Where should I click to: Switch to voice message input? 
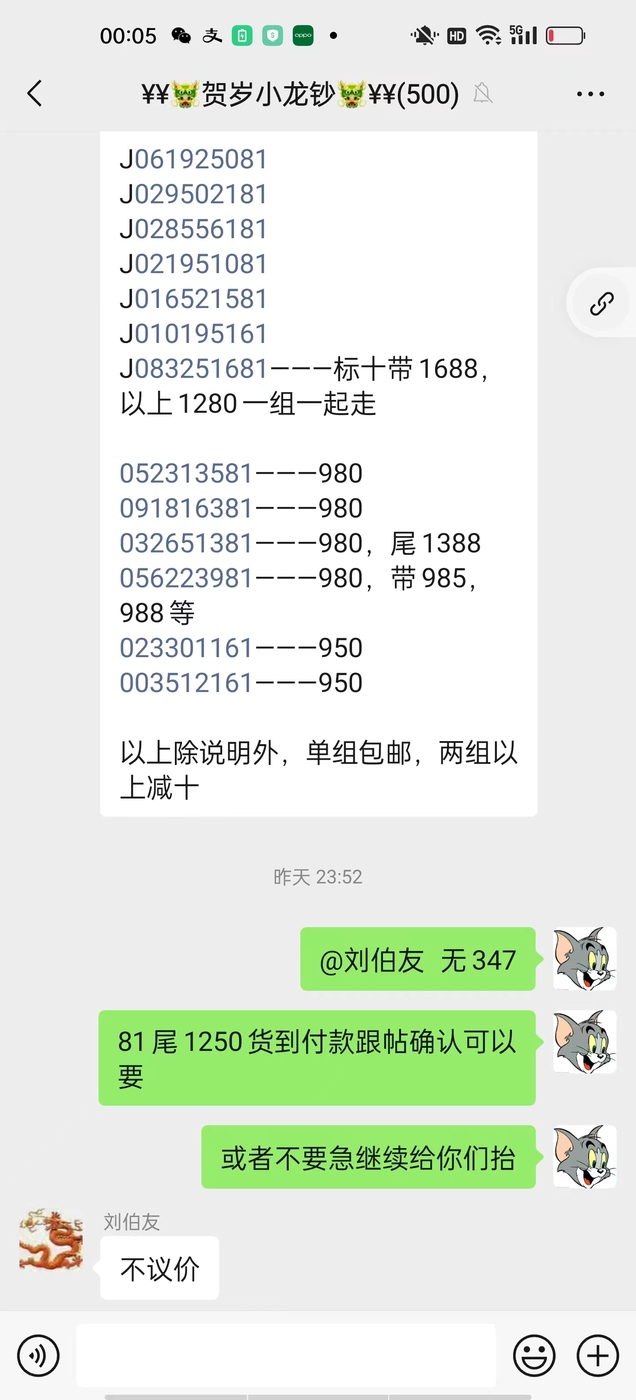[39, 1356]
